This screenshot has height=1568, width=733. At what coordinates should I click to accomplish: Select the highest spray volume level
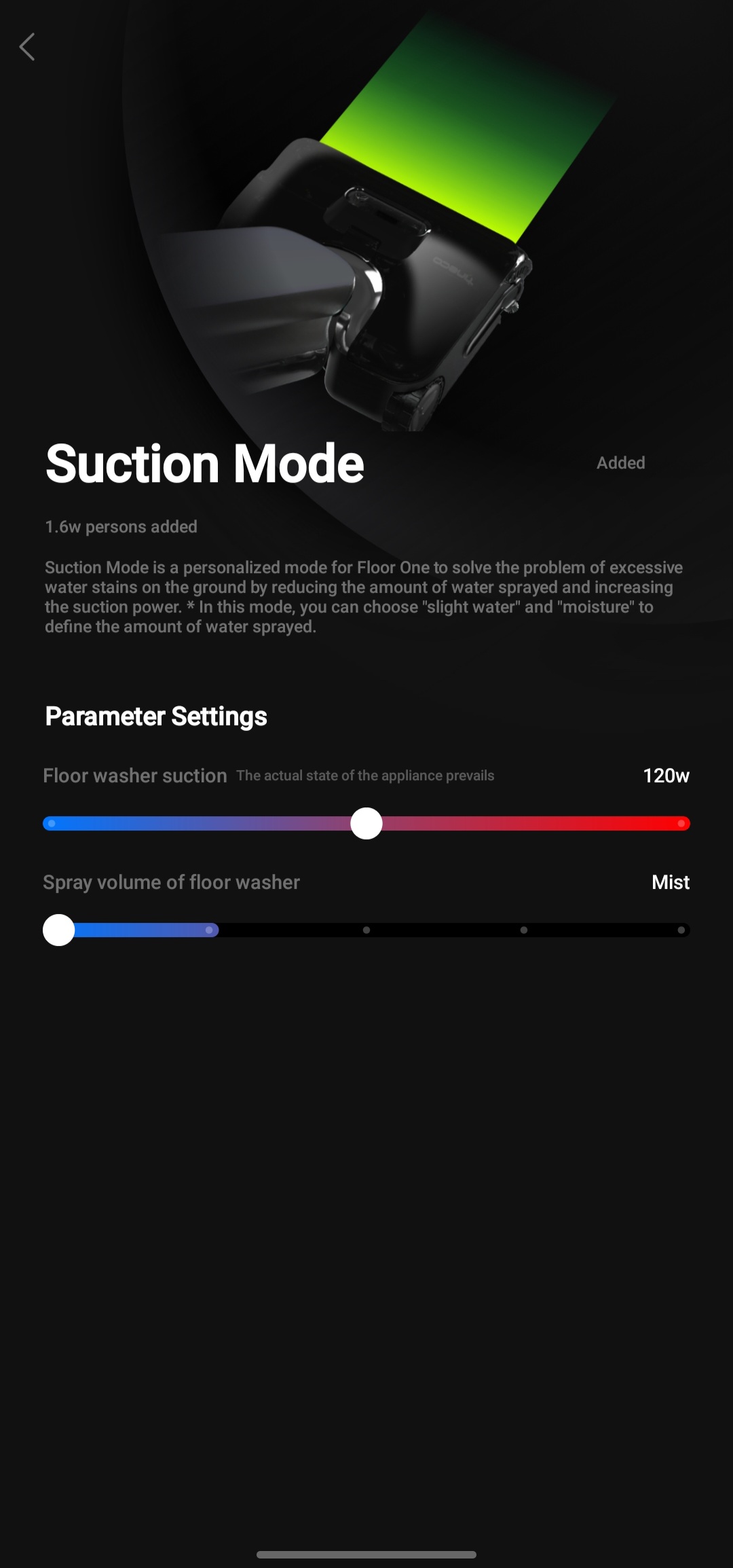[681, 930]
